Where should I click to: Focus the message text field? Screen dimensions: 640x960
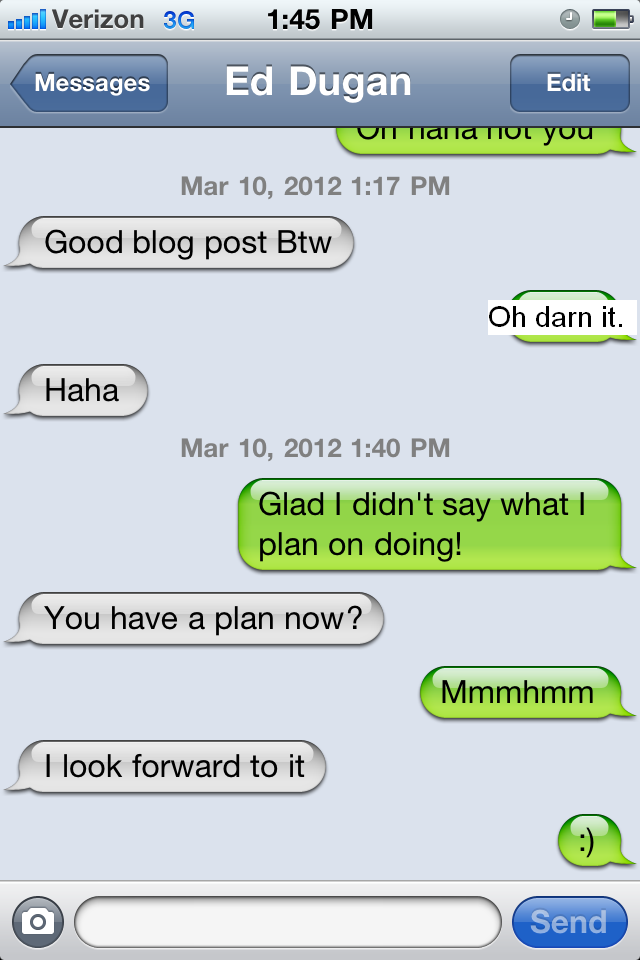(287, 921)
